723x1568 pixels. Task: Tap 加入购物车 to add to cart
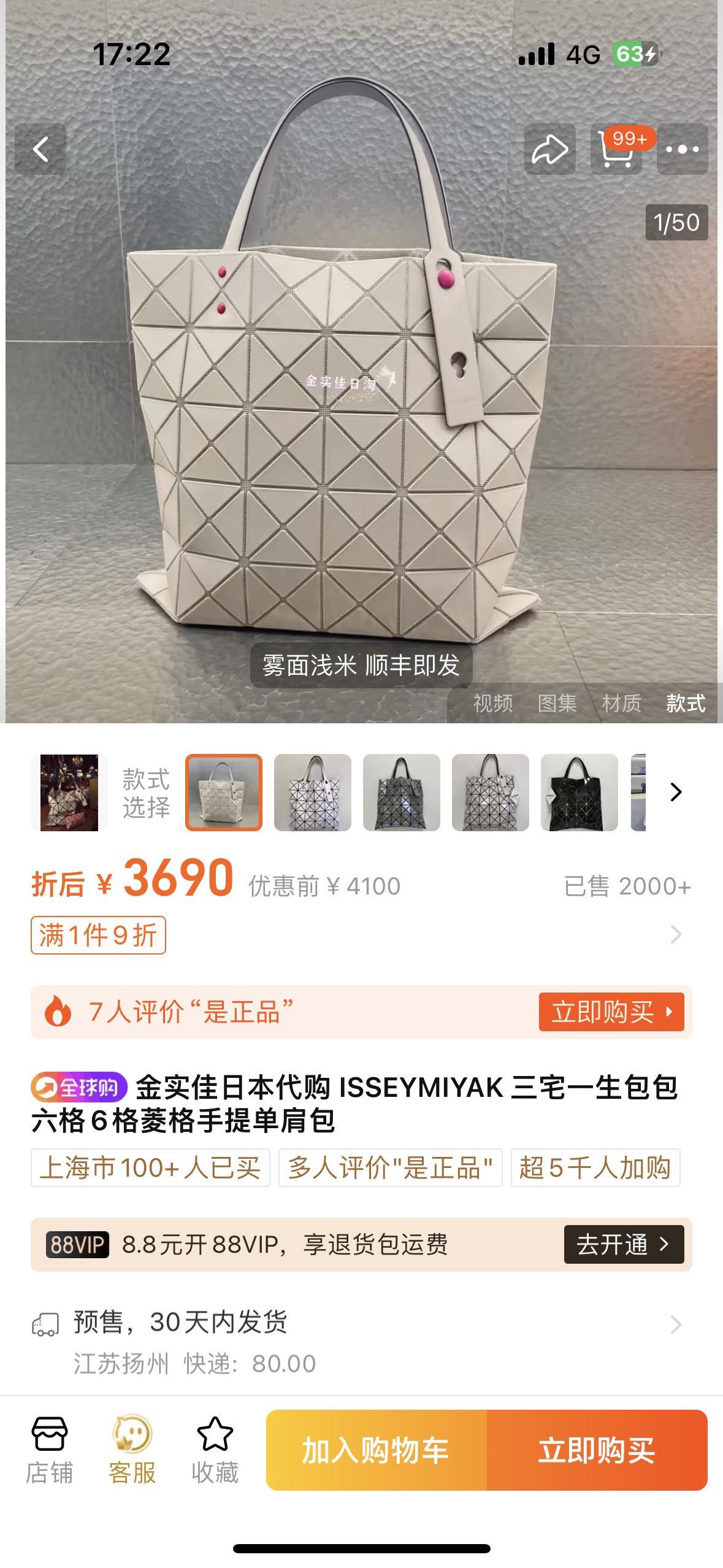click(376, 1450)
